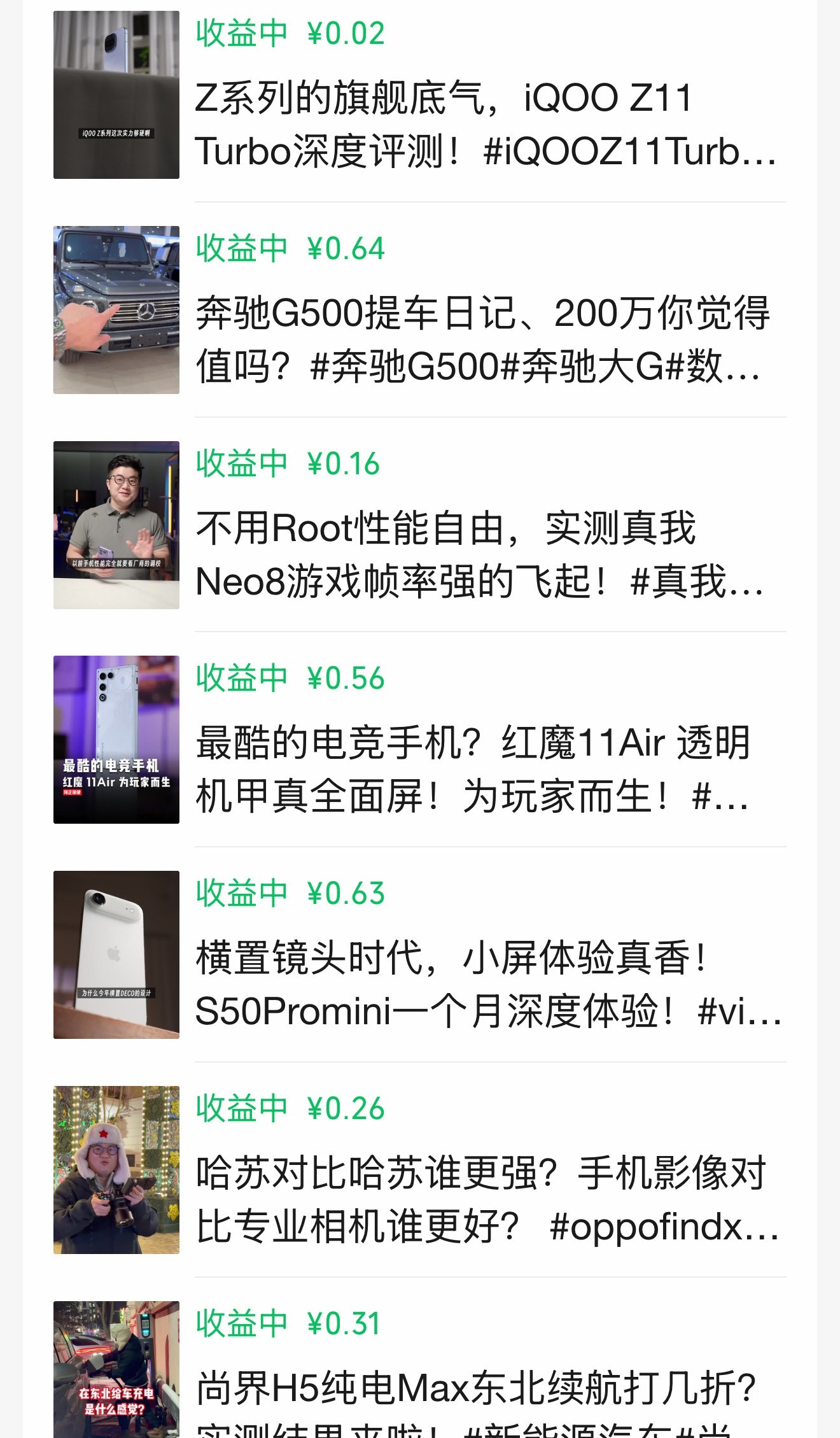Tap the 收益中 status on the 奔驰G500 video
Viewport: 840px width, 1438px height.
(242, 248)
